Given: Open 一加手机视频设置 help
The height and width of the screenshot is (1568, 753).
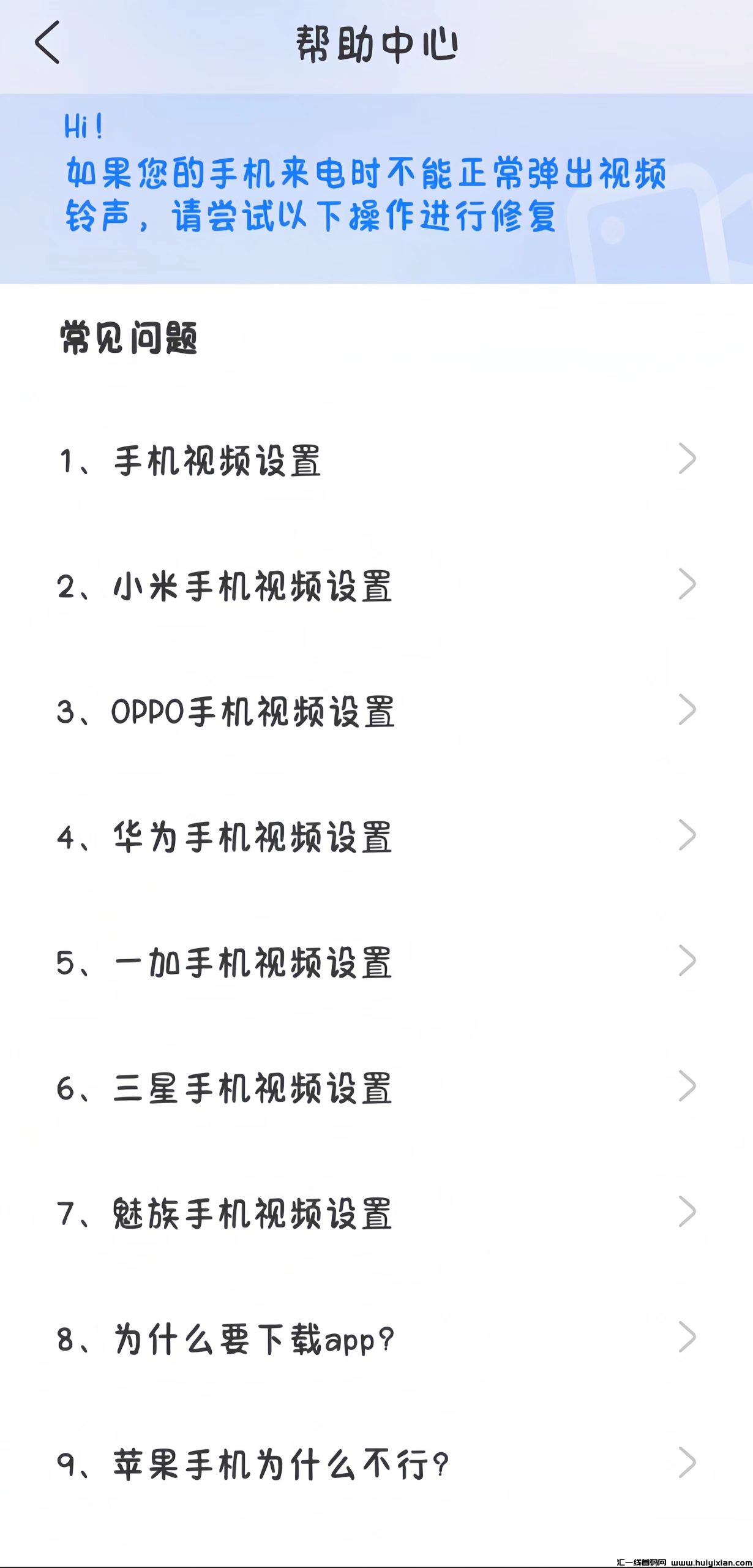Looking at the screenshot, I should tap(253, 963).
